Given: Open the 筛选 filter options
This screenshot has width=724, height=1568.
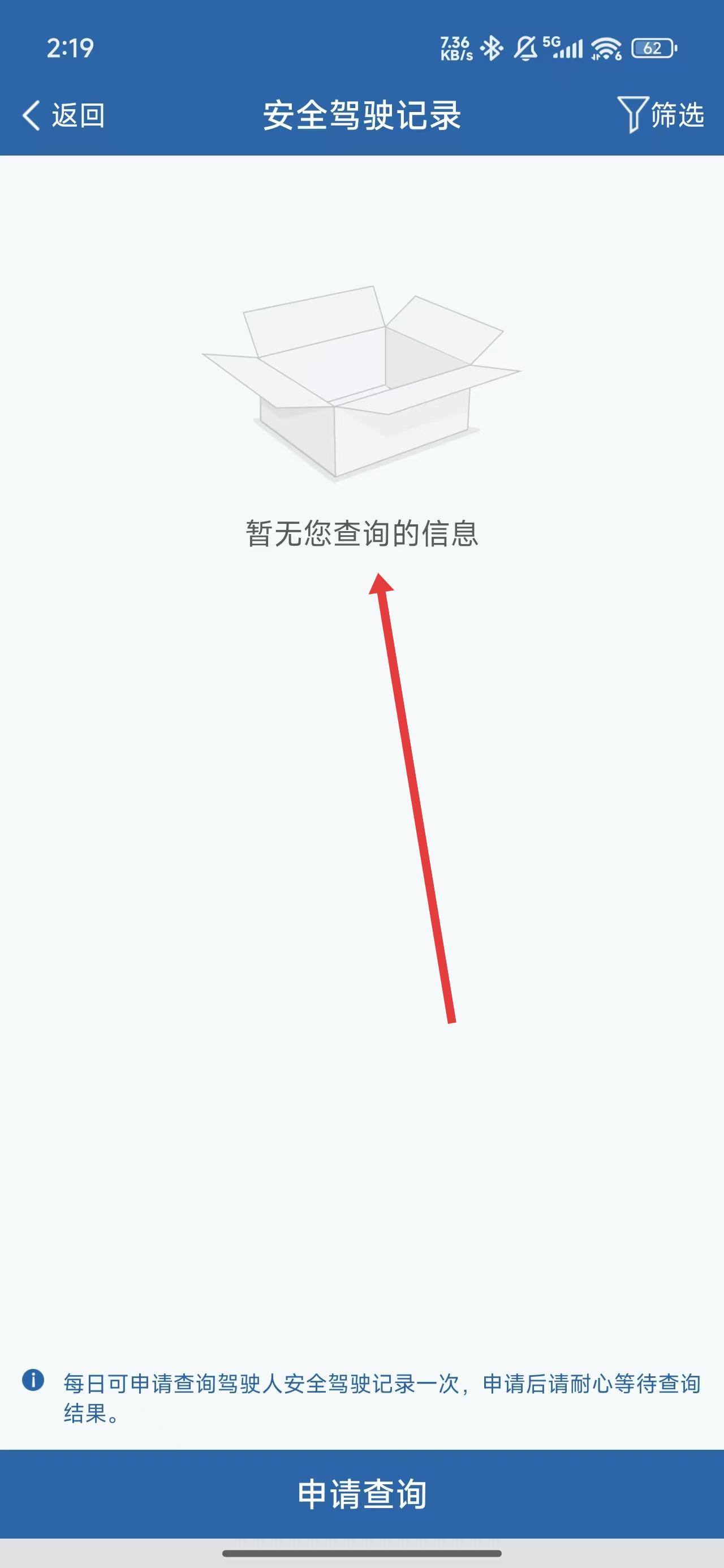Looking at the screenshot, I should pyautogui.click(x=661, y=114).
